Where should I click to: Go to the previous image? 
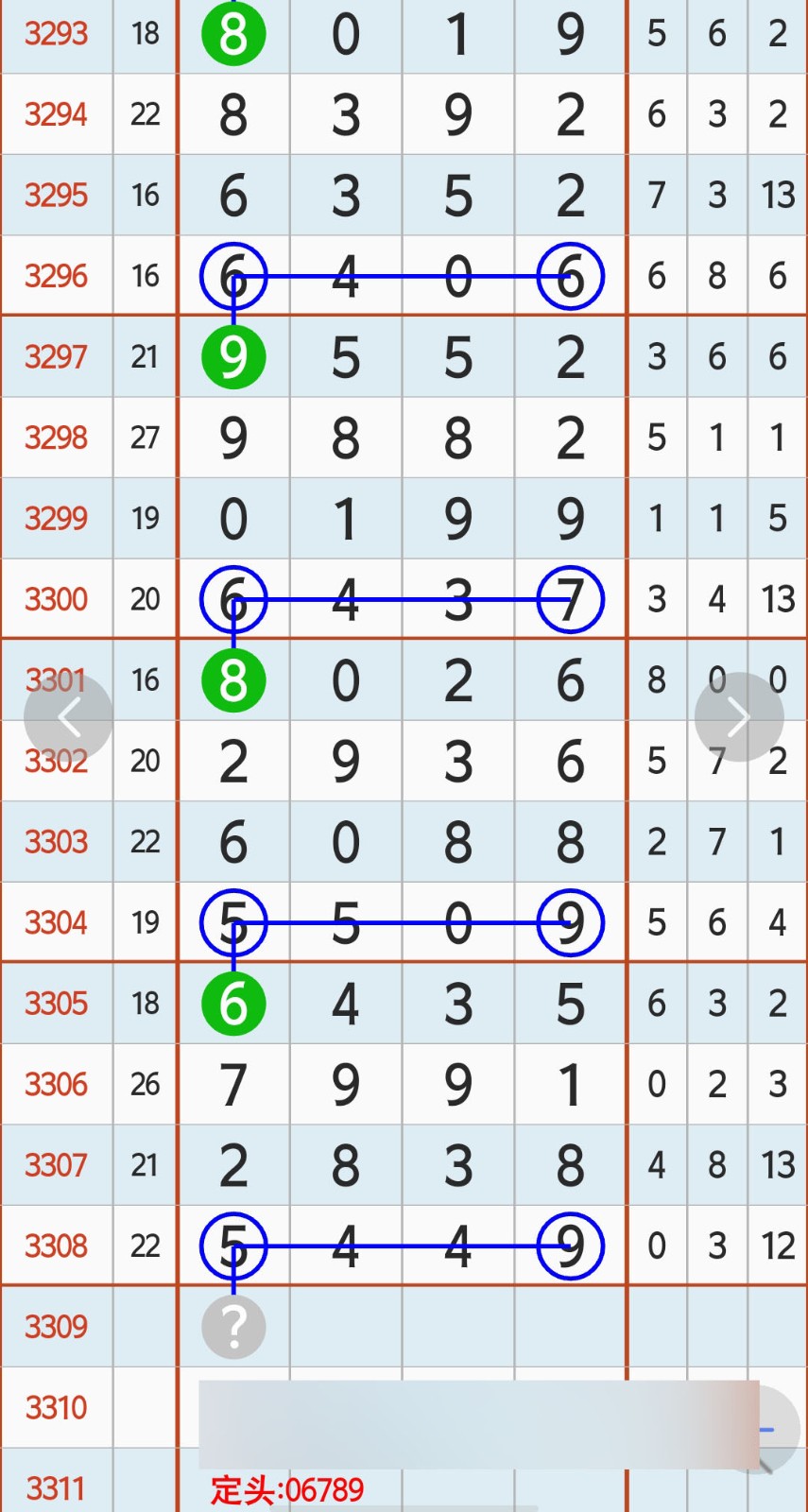tap(68, 717)
